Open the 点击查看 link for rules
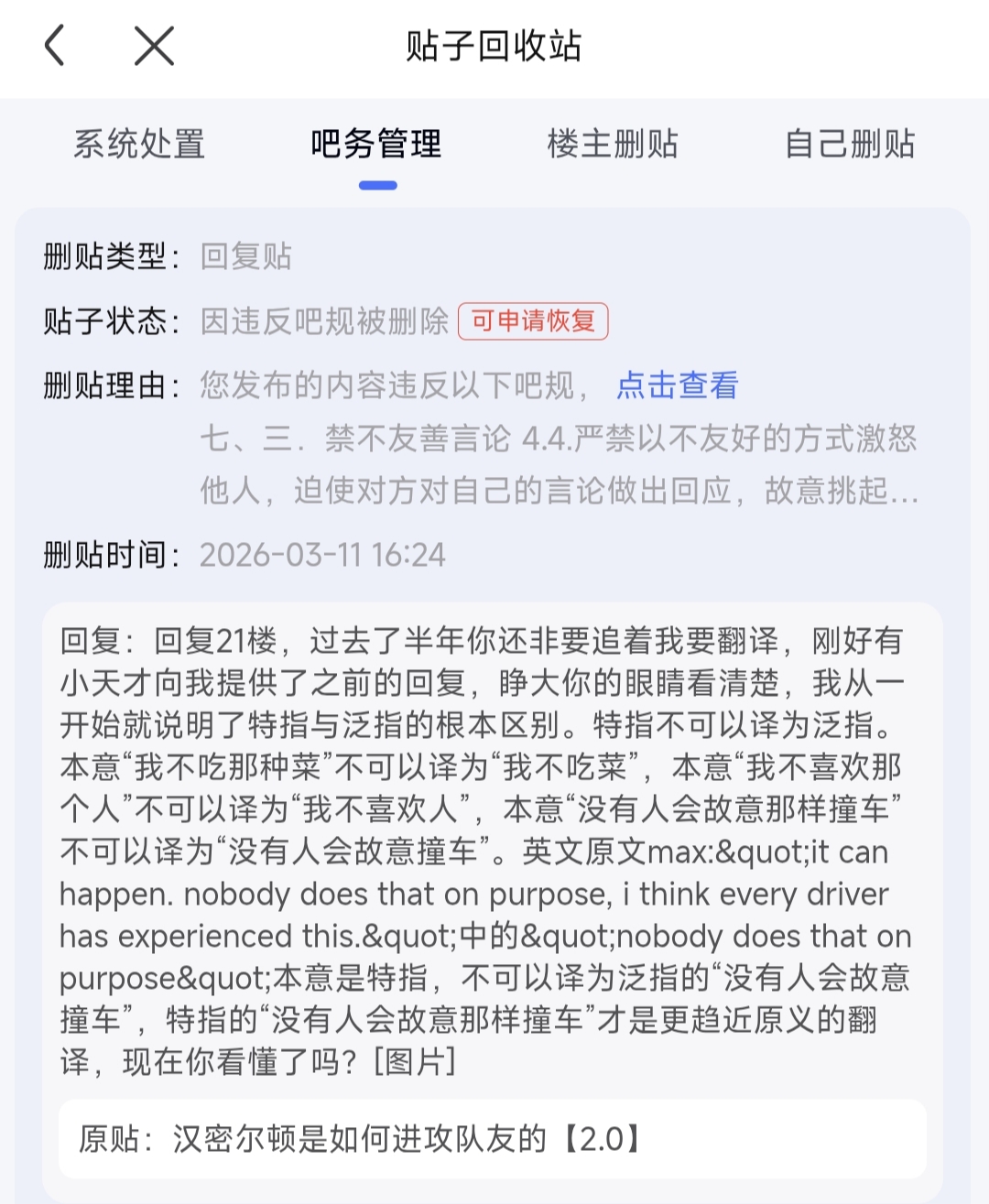This screenshot has width=989, height=1204. tap(677, 385)
